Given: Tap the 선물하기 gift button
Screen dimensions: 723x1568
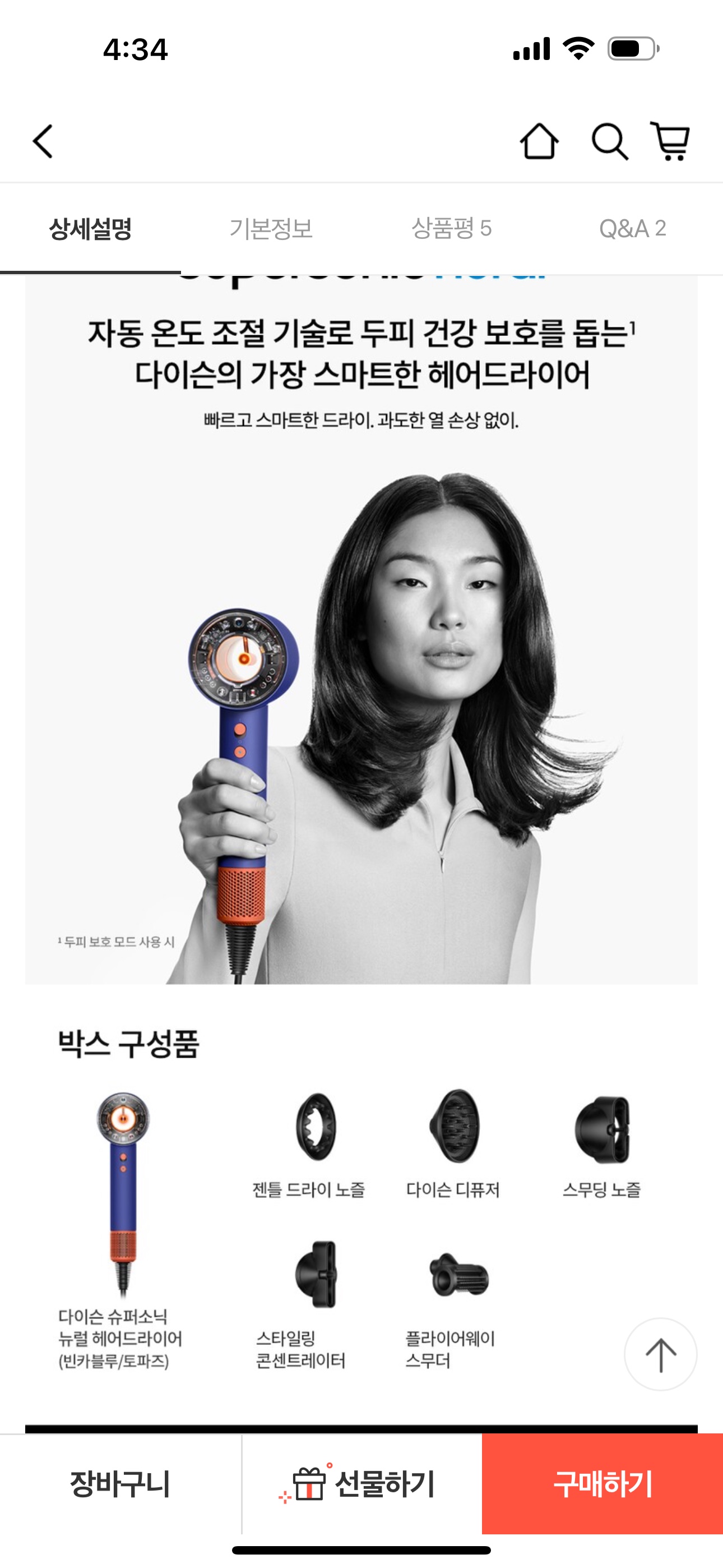Looking at the screenshot, I should tap(361, 1484).
